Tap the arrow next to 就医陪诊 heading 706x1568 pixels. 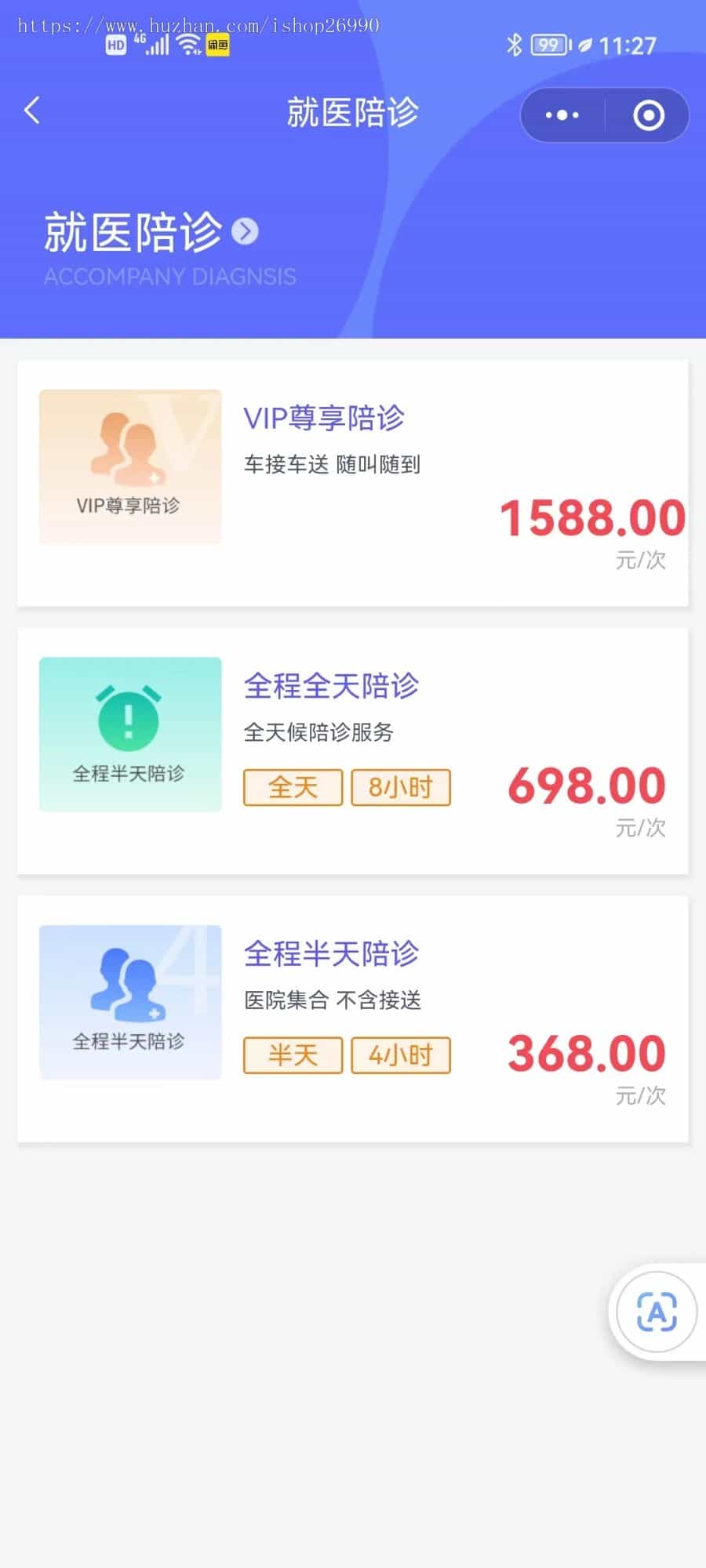tap(245, 231)
